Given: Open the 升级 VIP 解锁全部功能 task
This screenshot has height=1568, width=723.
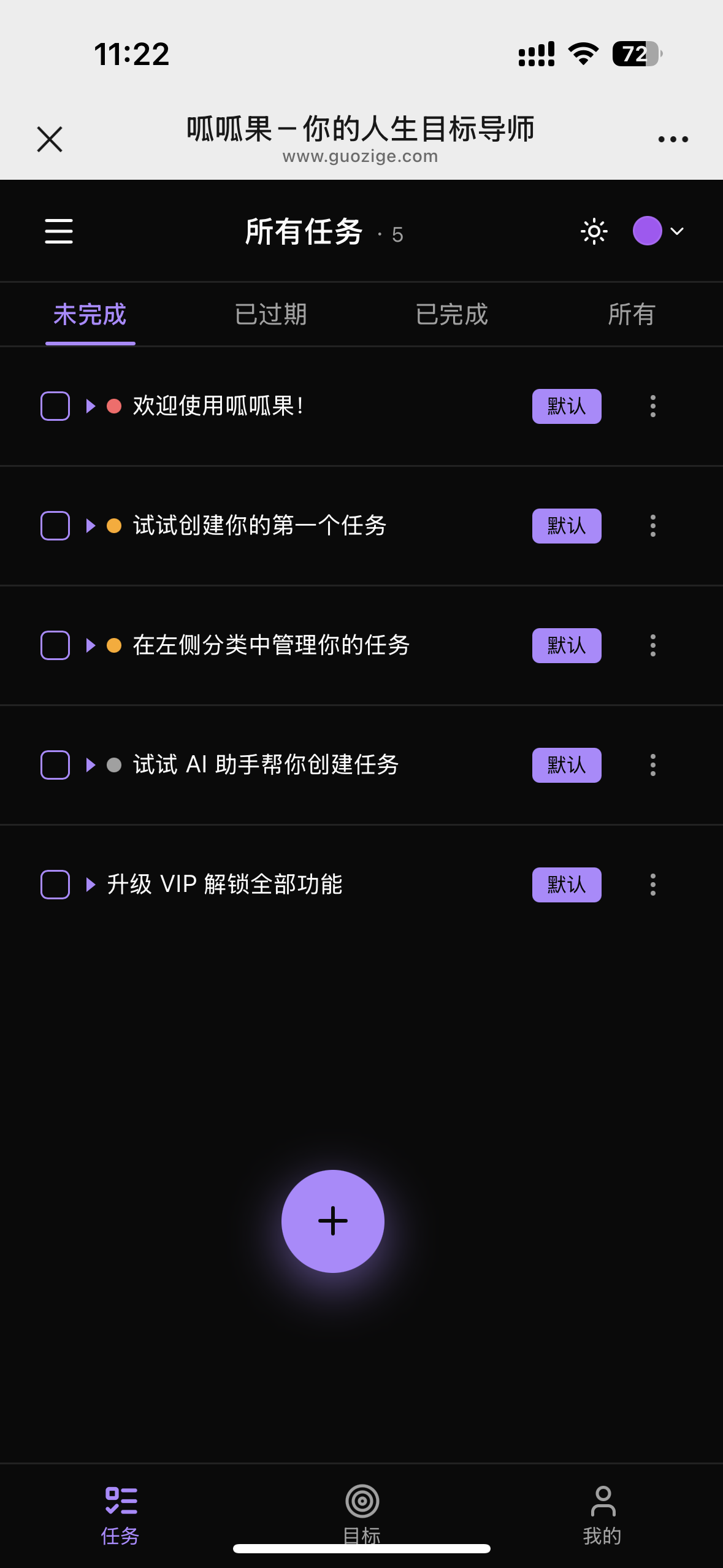Looking at the screenshot, I should [224, 885].
